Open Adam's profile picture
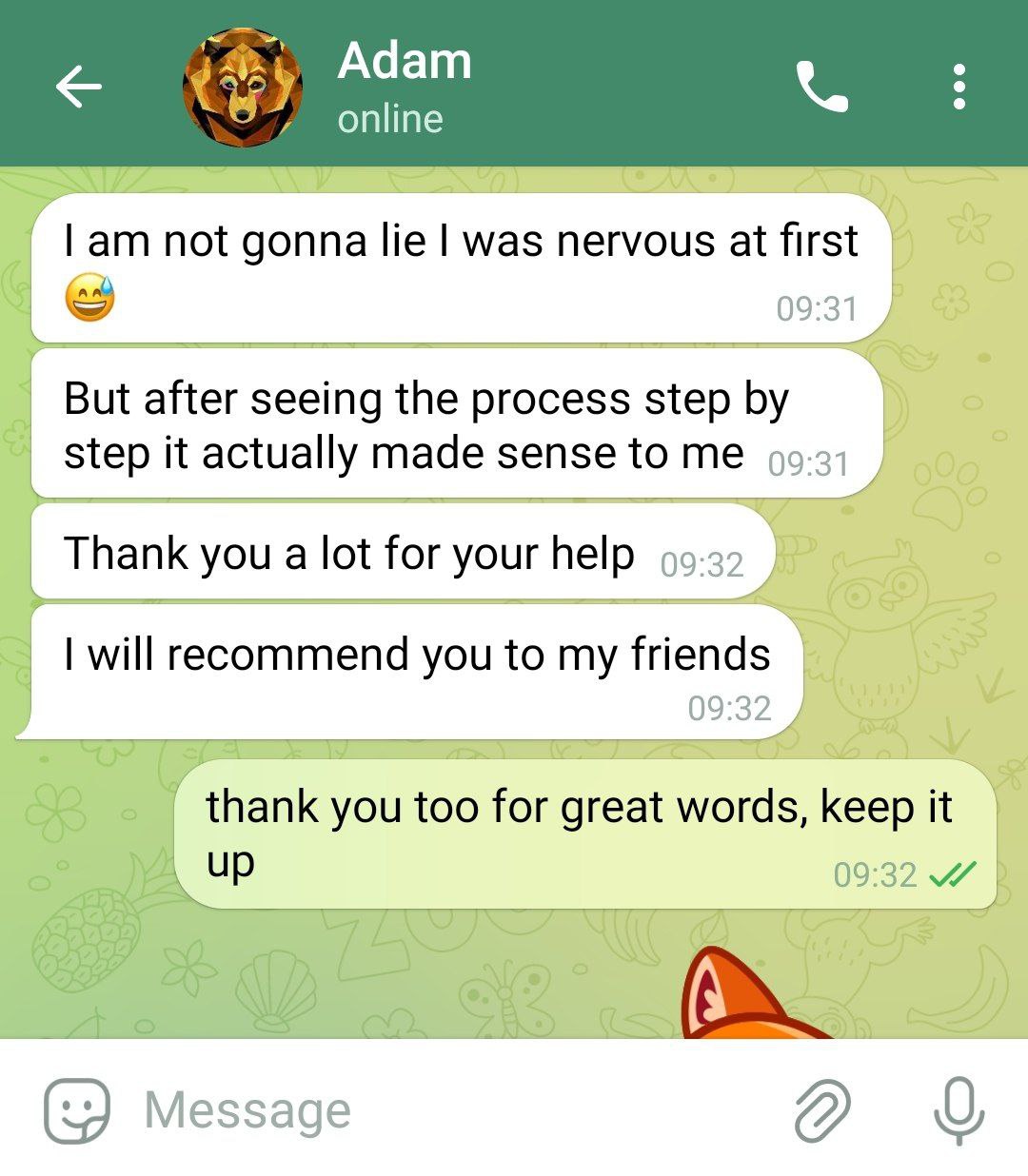The height and width of the screenshot is (1176, 1028). click(x=244, y=87)
